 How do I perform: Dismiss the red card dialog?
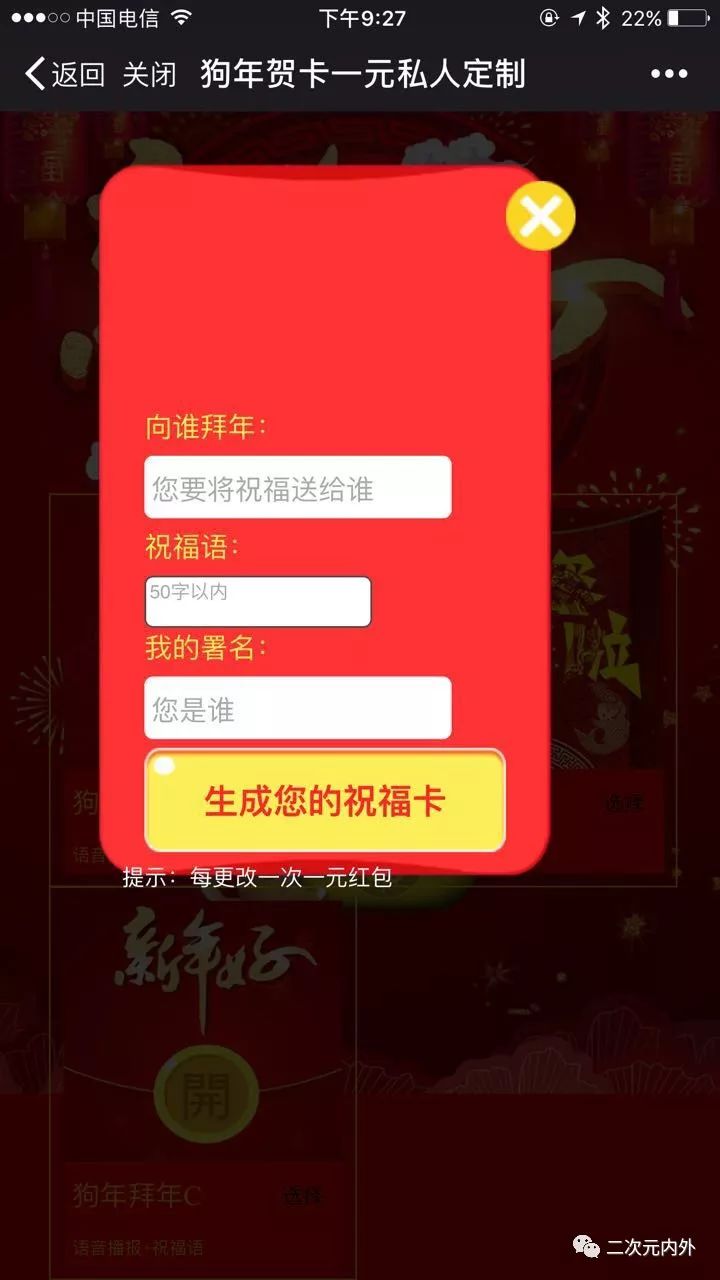coord(541,216)
